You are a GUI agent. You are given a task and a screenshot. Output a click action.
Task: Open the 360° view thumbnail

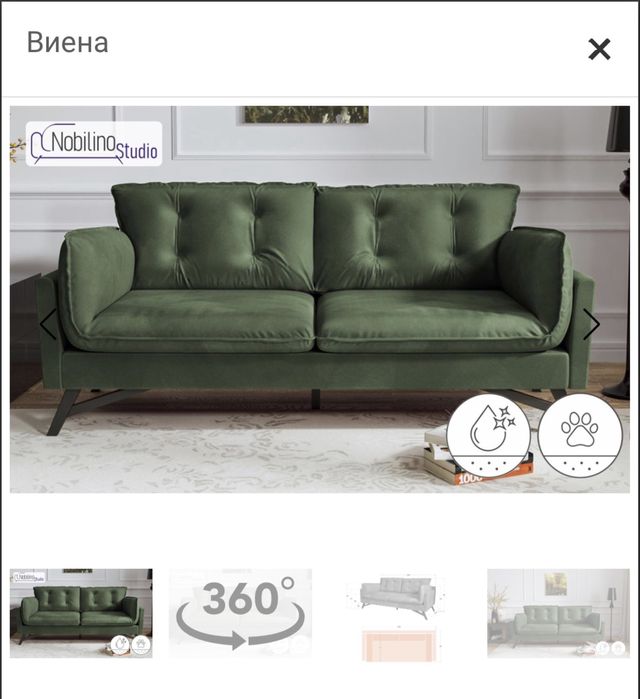click(x=240, y=612)
